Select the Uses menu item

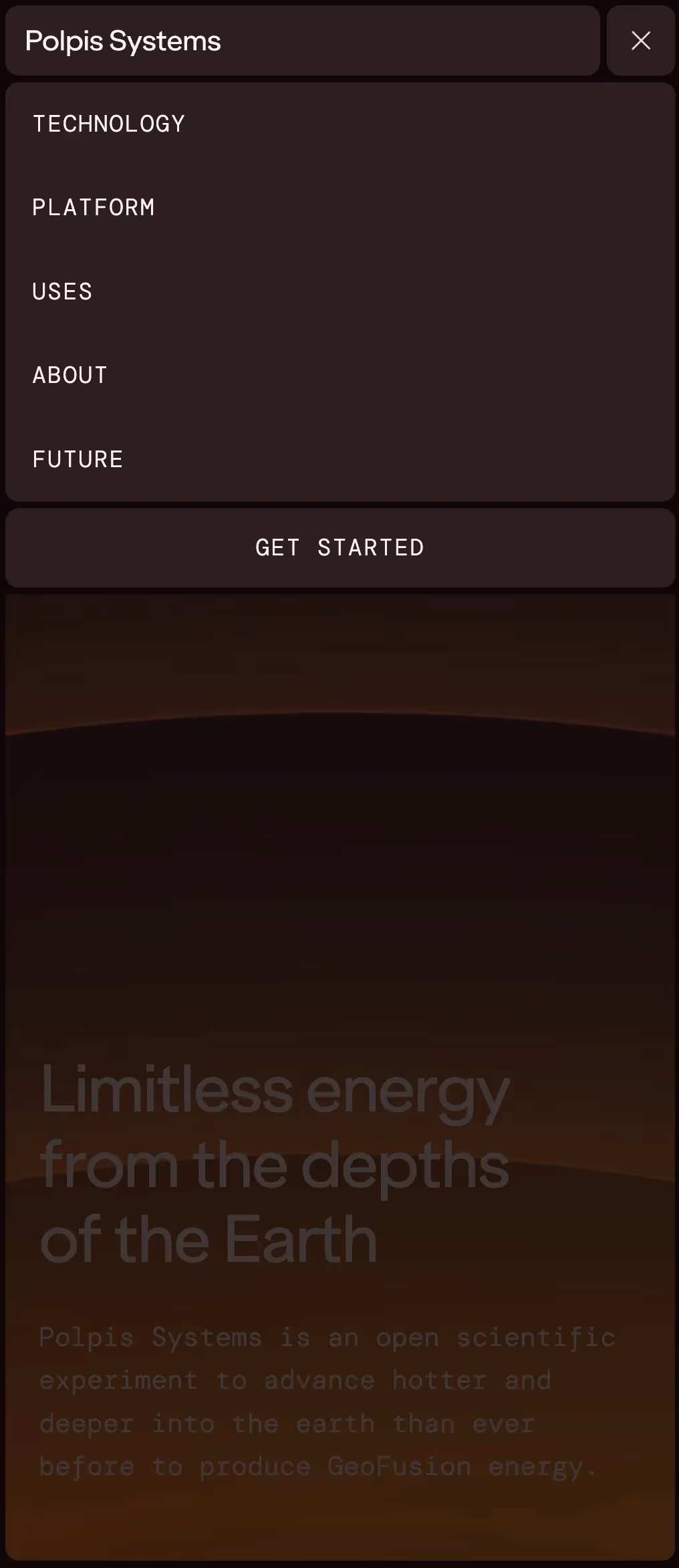click(x=62, y=292)
